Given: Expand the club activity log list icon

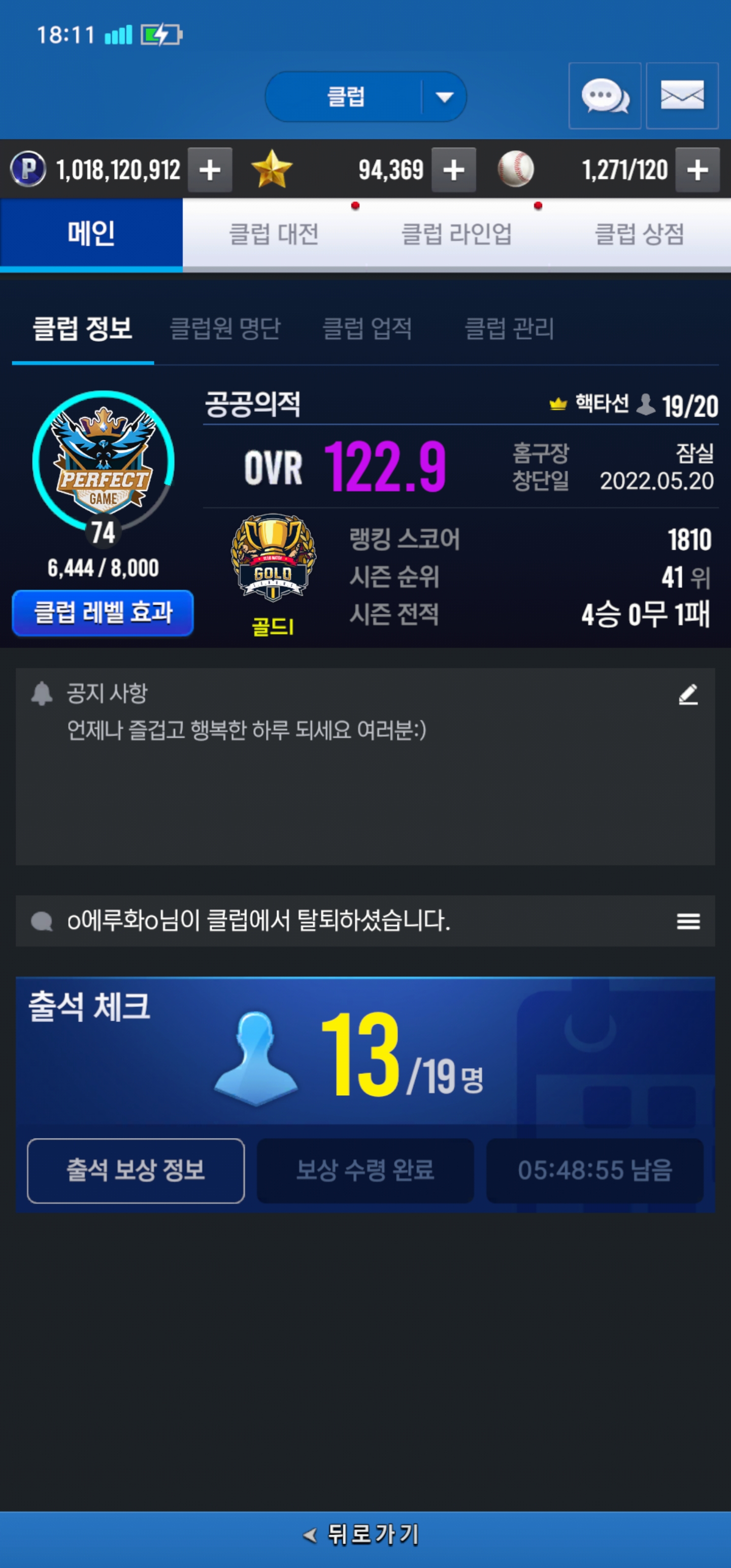Looking at the screenshot, I should [x=688, y=921].
